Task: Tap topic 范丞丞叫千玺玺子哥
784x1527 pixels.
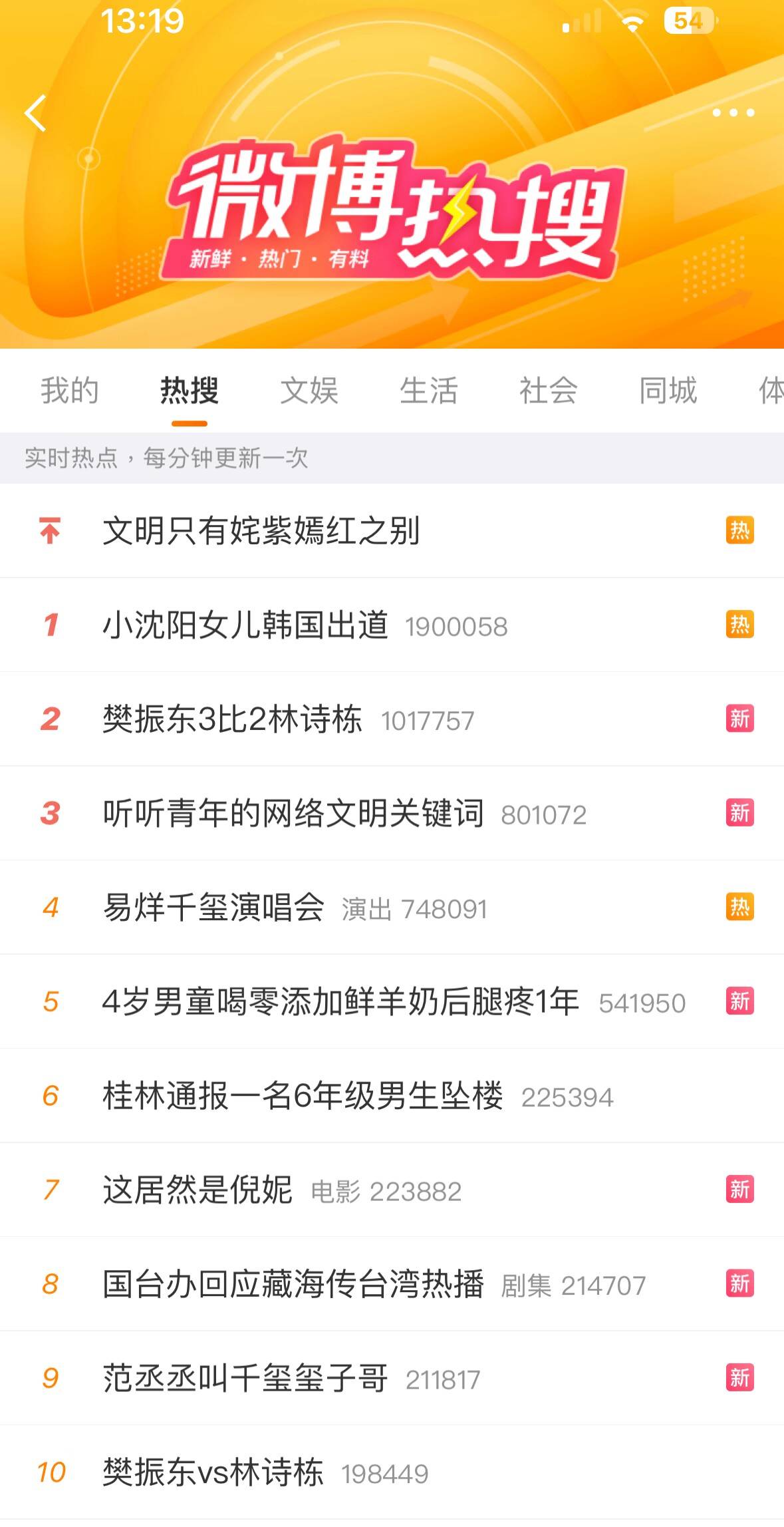Action: [392, 1378]
